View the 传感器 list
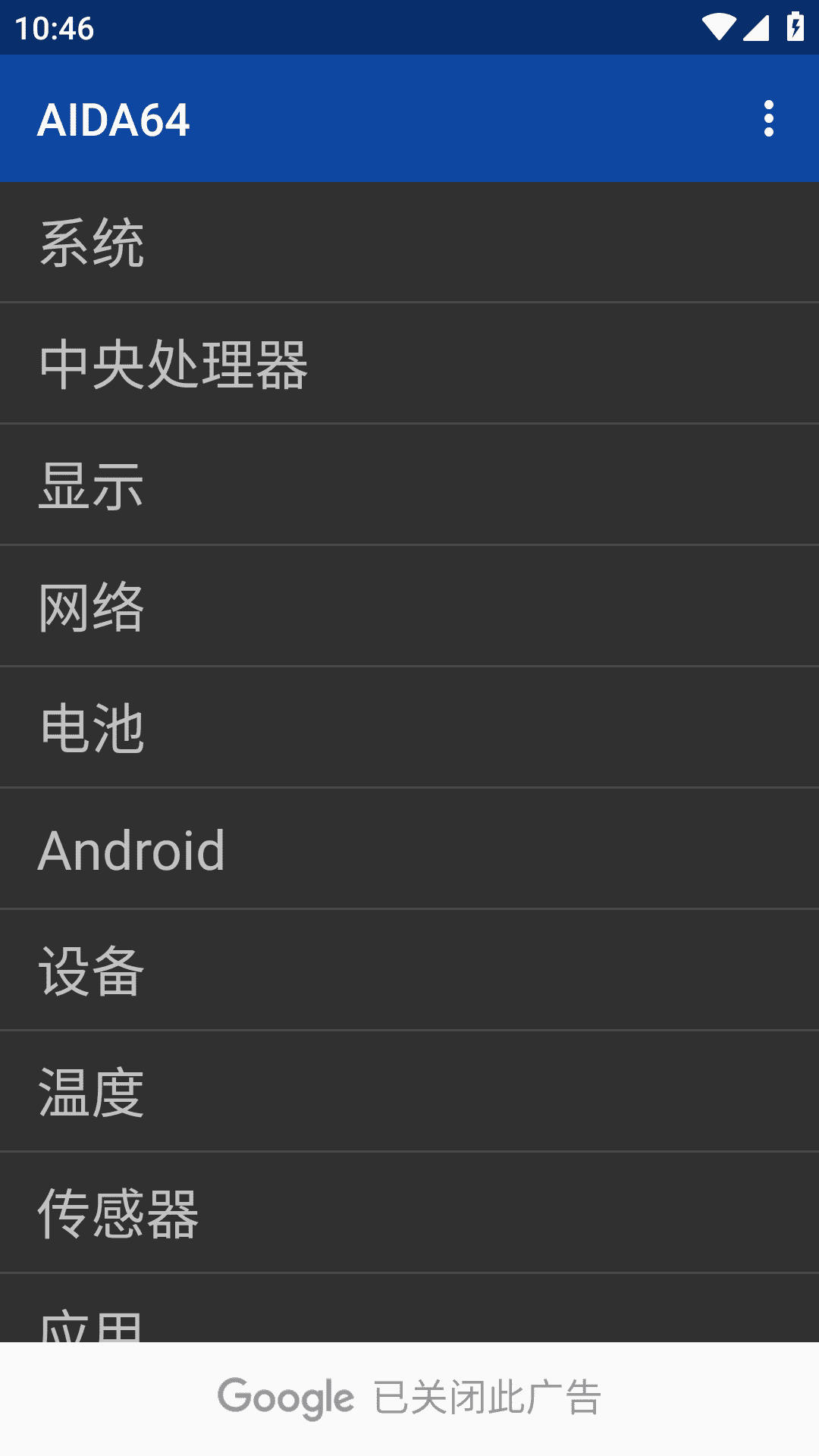This screenshot has height=1456, width=819. point(409,1213)
